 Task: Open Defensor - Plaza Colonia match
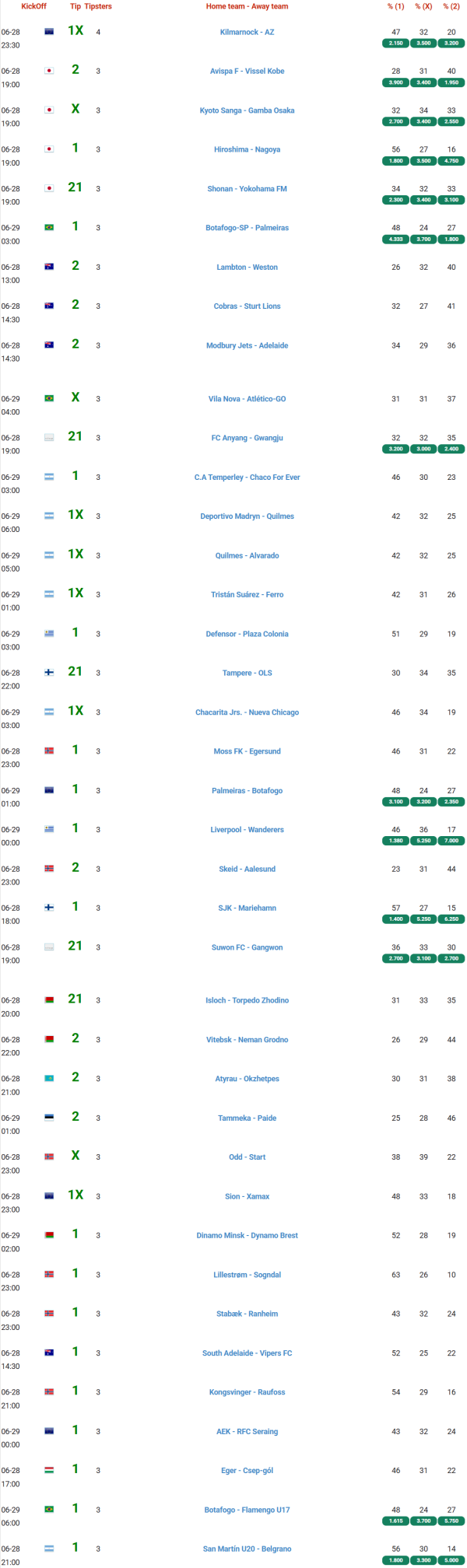247,634
